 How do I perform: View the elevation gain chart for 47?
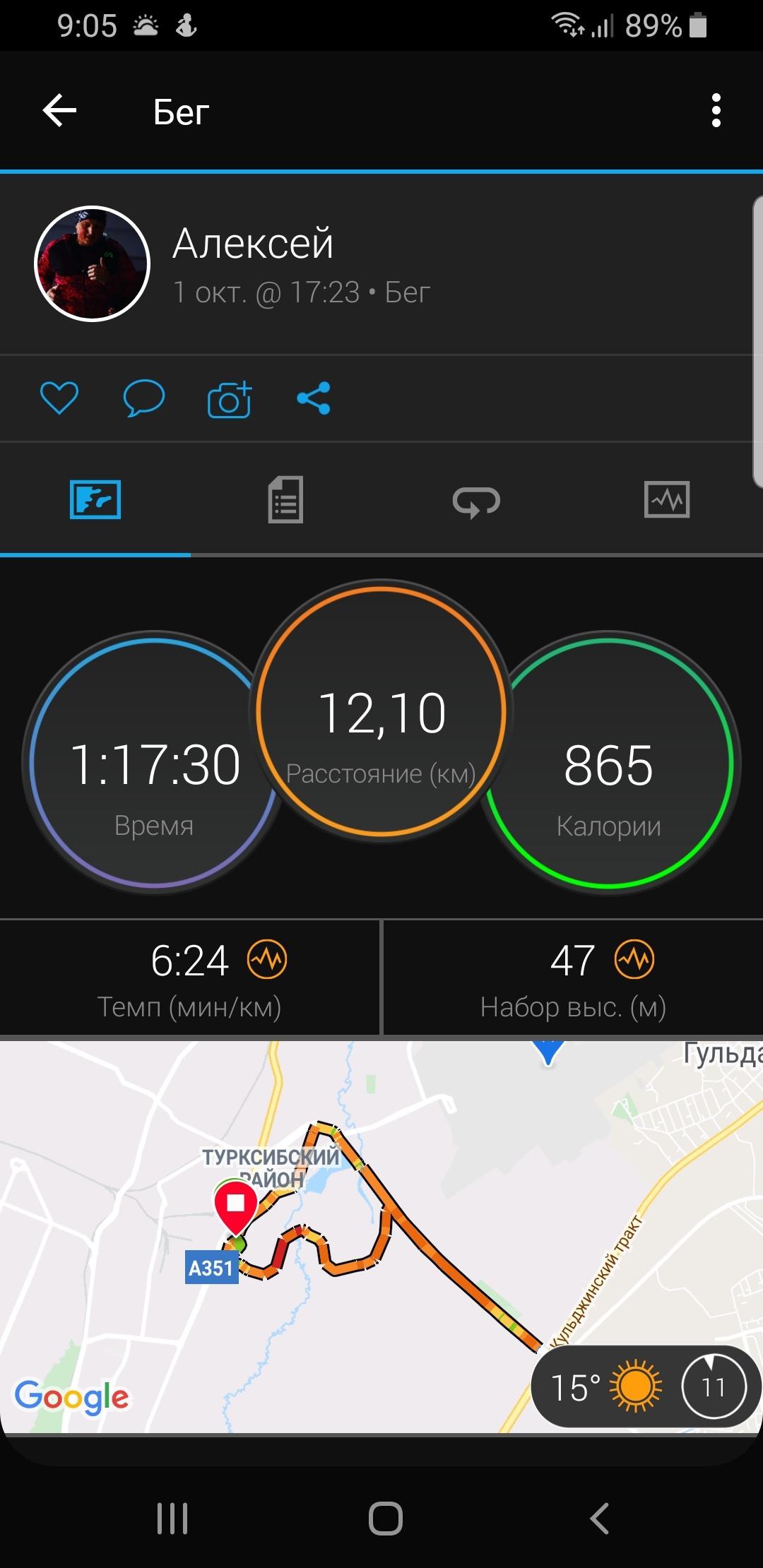coord(634,960)
